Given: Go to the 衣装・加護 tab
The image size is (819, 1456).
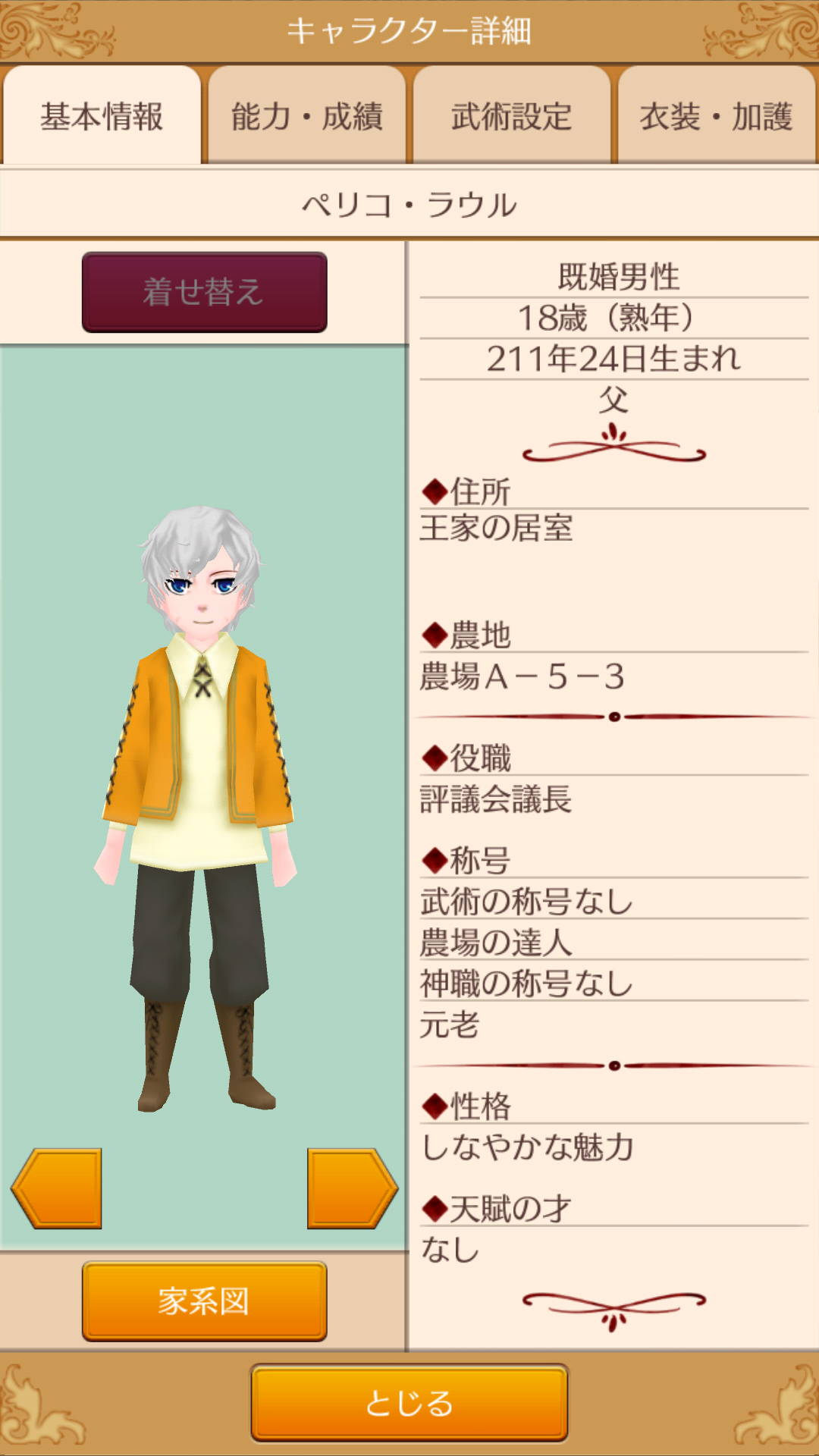Looking at the screenshot, I should (716, 116).
